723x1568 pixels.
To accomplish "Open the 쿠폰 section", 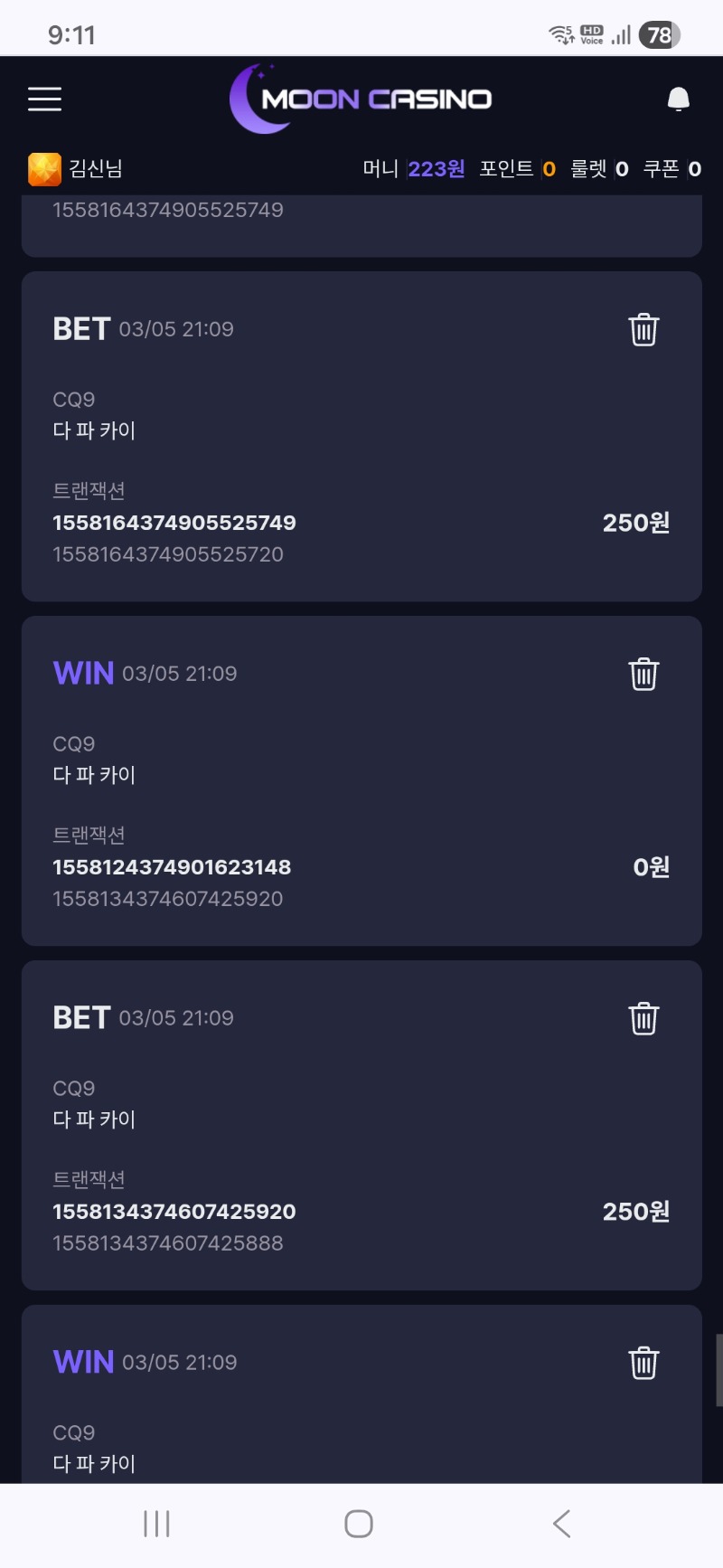I will pos(673,168).
